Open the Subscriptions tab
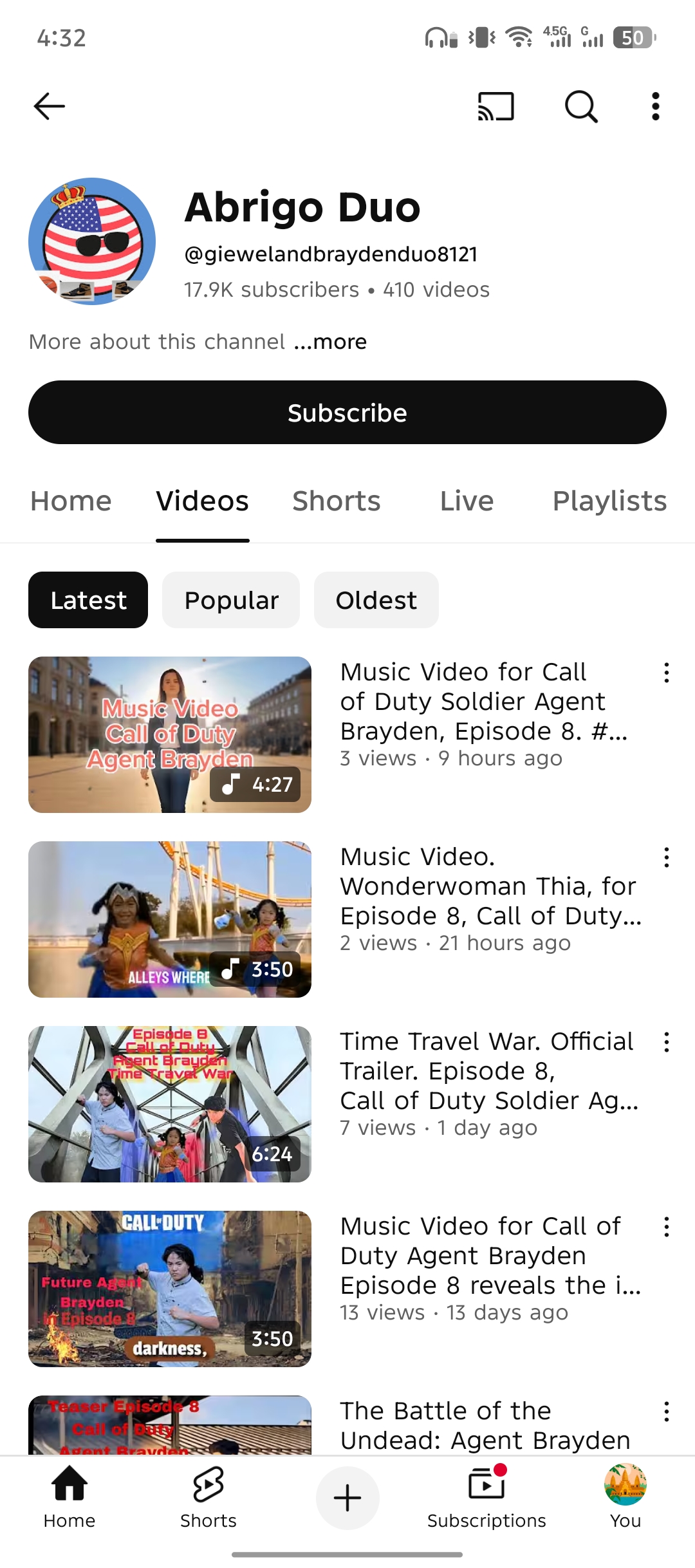The width and height of the screenshot is (695, 1568). click(x=486, y=1498)
